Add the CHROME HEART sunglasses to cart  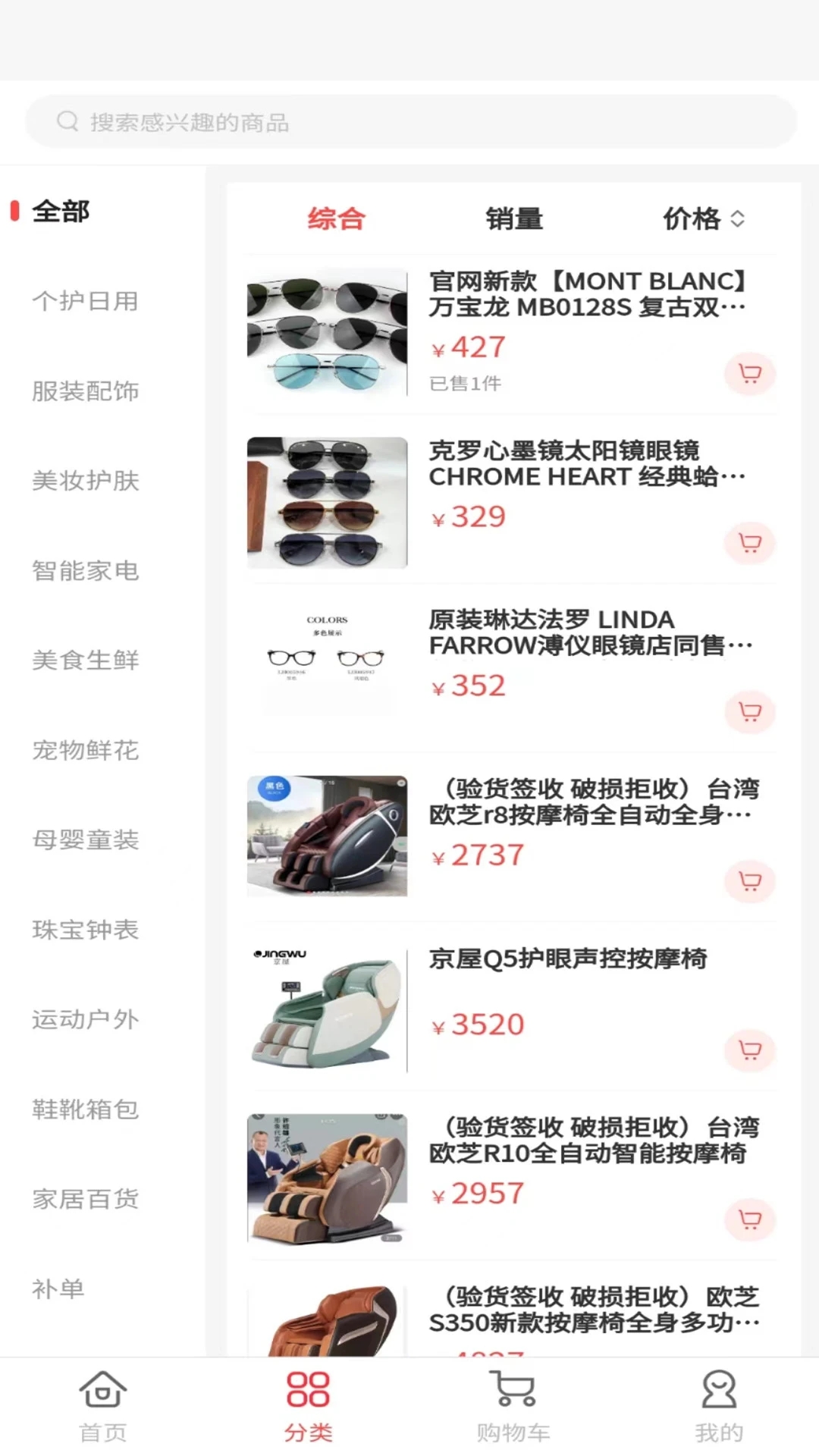749,543
